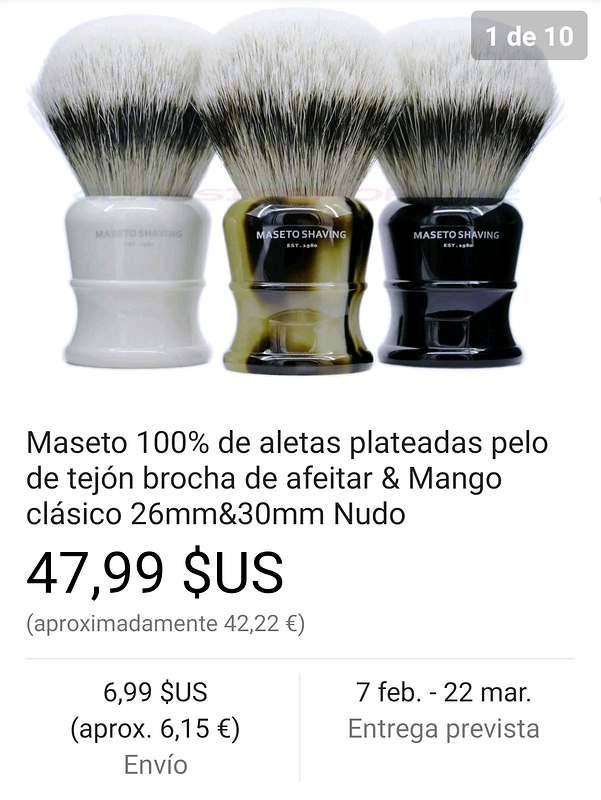Viewport: 601px width, 800px height.
Task: View Entrega prevista delivery date details
Action: tap(443, 711)
